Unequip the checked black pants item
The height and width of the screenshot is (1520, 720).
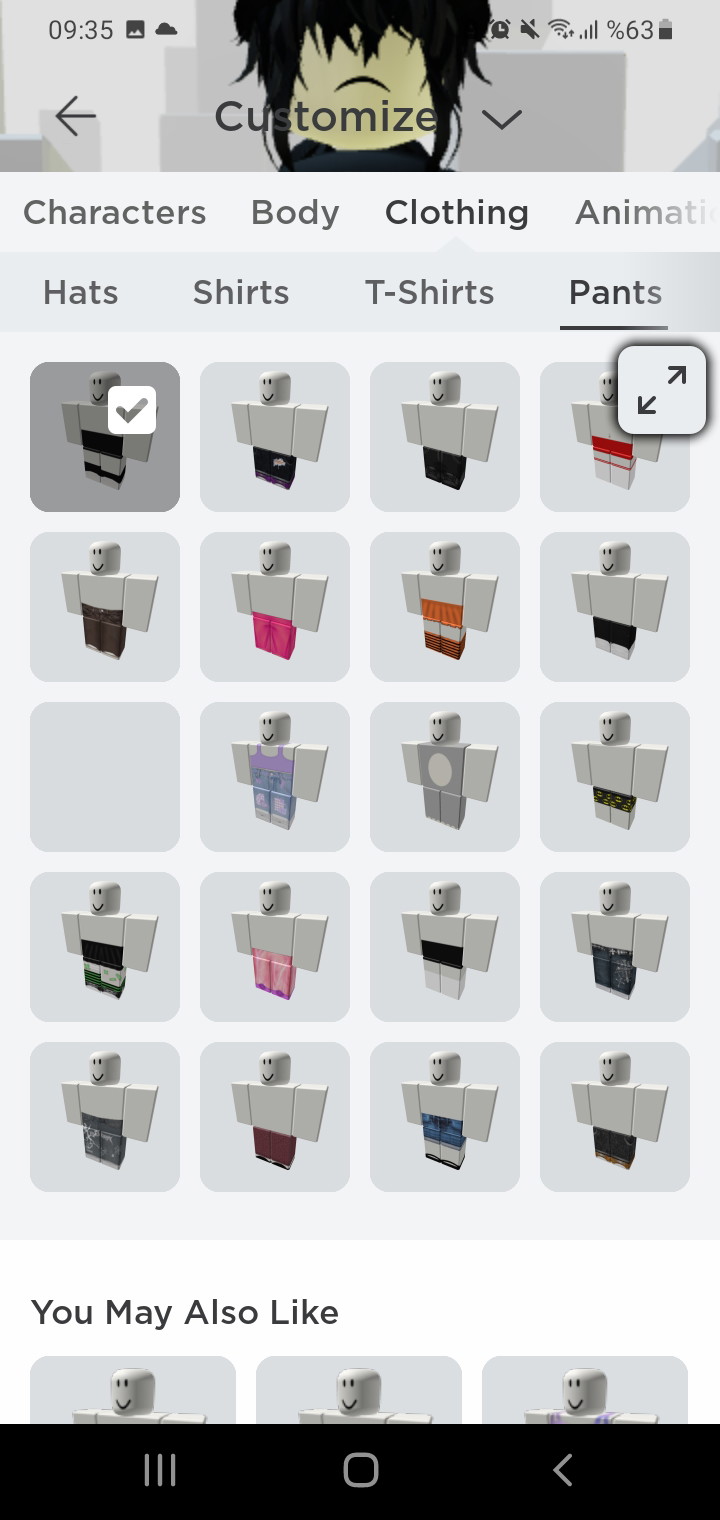click(105, 437)
